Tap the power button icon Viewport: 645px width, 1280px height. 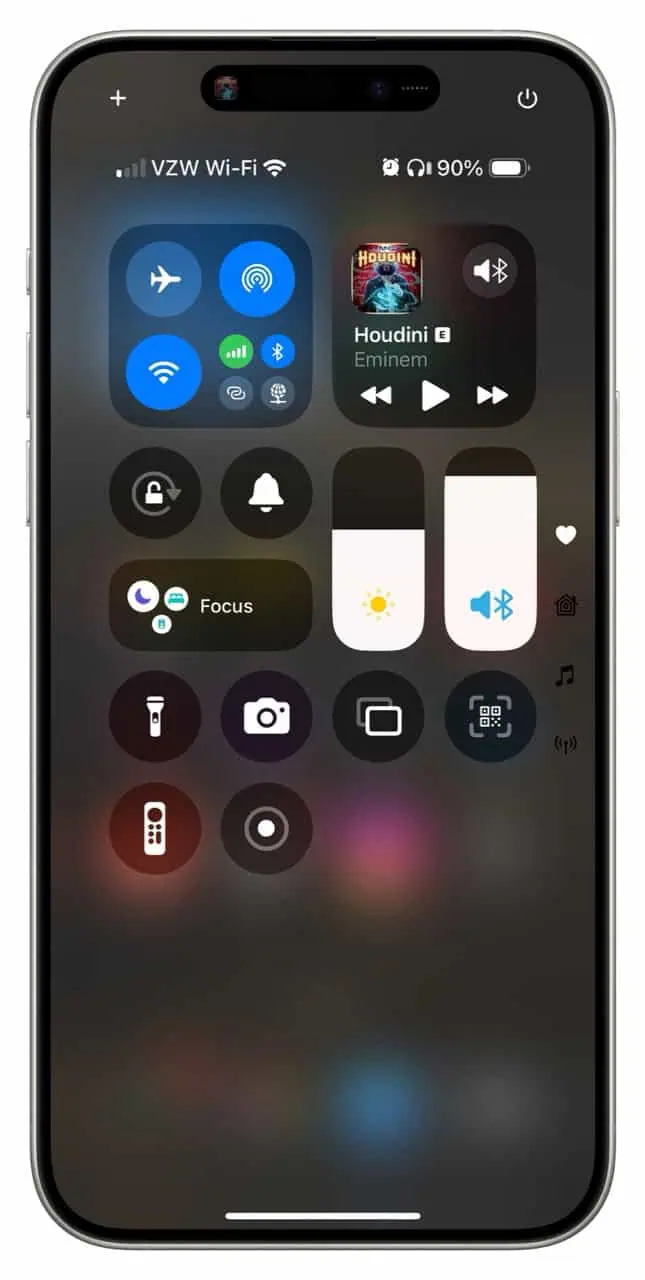click(527, 98)
